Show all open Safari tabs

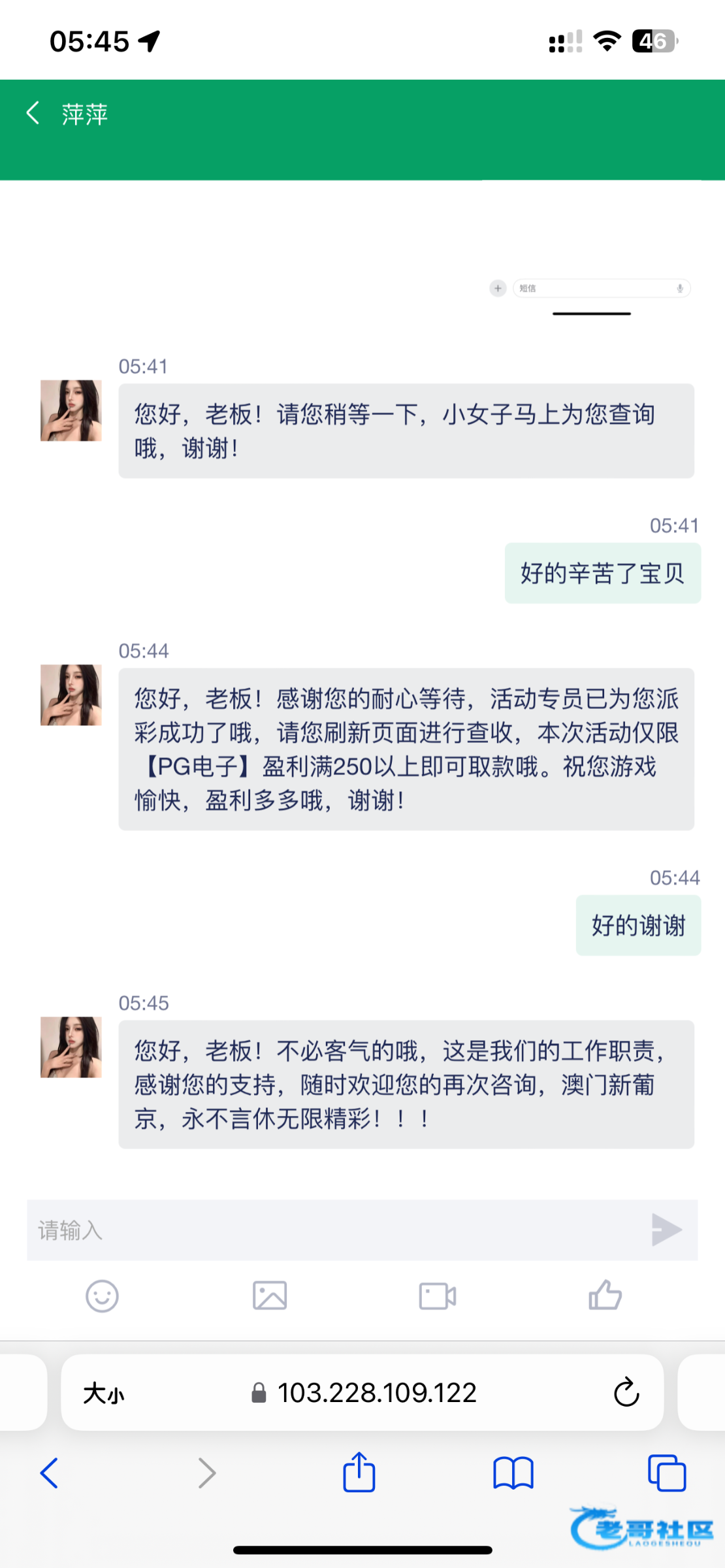(x=666, y=1473)
